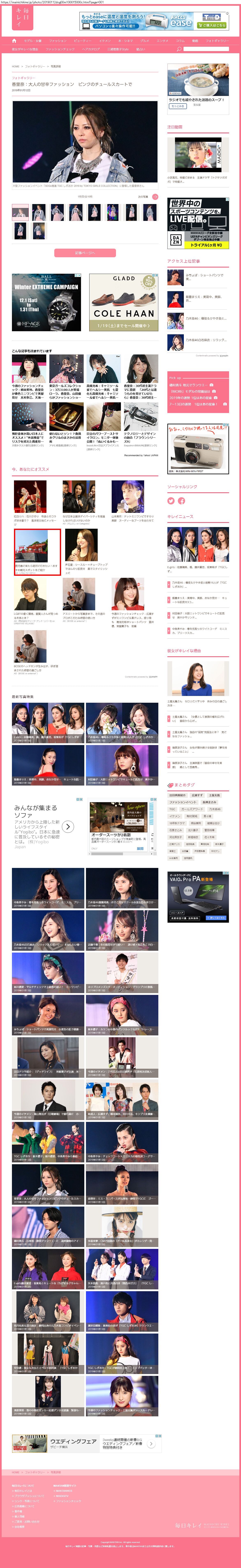Select the 広瀬すず tag
The height and width of the screenshot is (1568, 241).
pos(197,795)
